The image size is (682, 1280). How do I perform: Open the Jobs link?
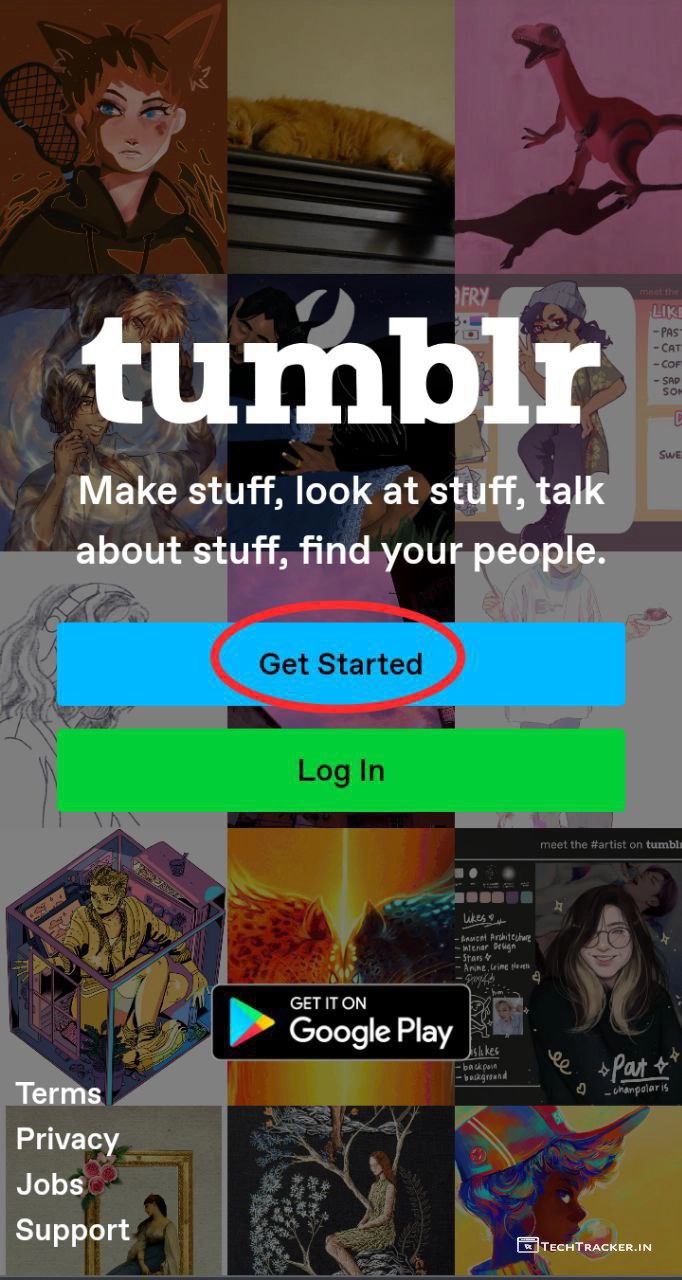click(x=50, y=1184)
